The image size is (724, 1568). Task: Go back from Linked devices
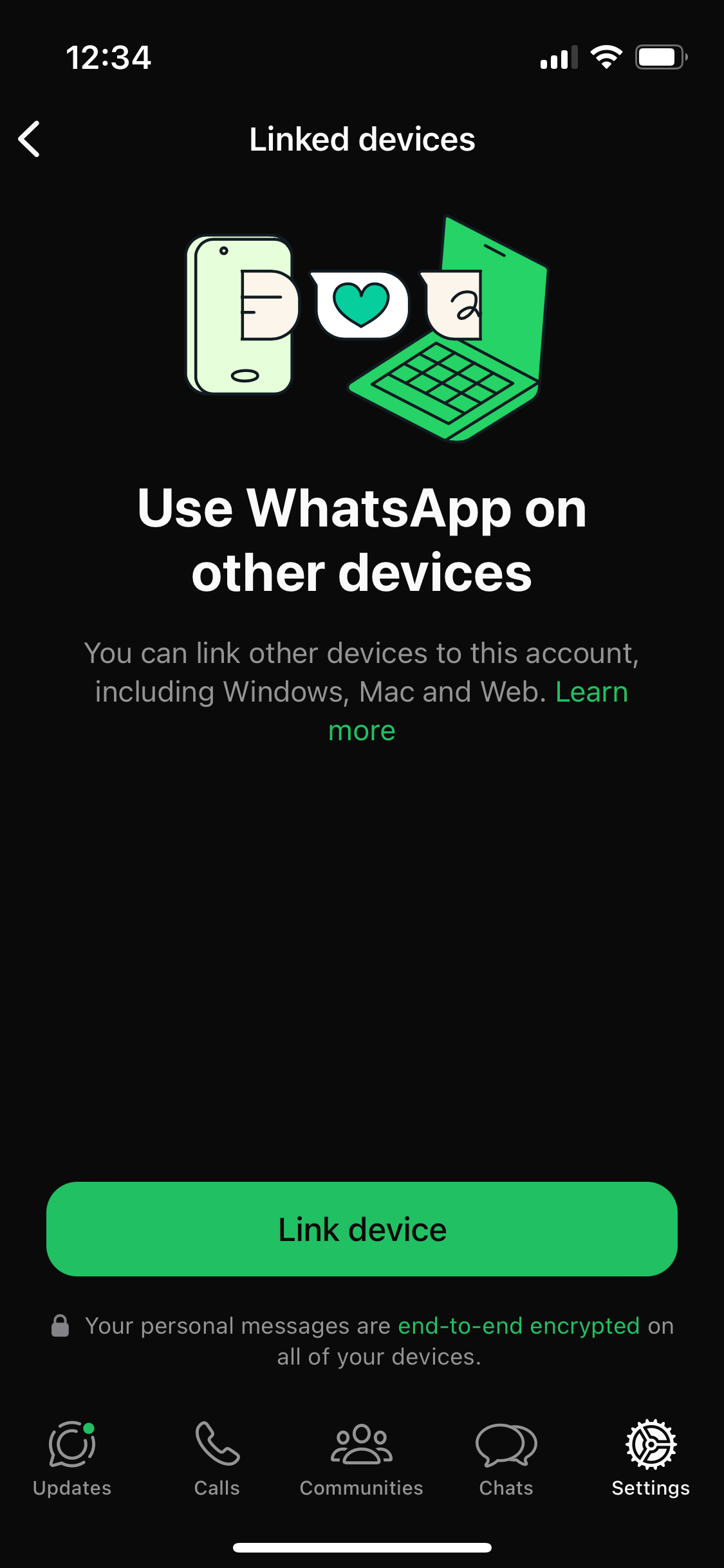coord(30,139)
